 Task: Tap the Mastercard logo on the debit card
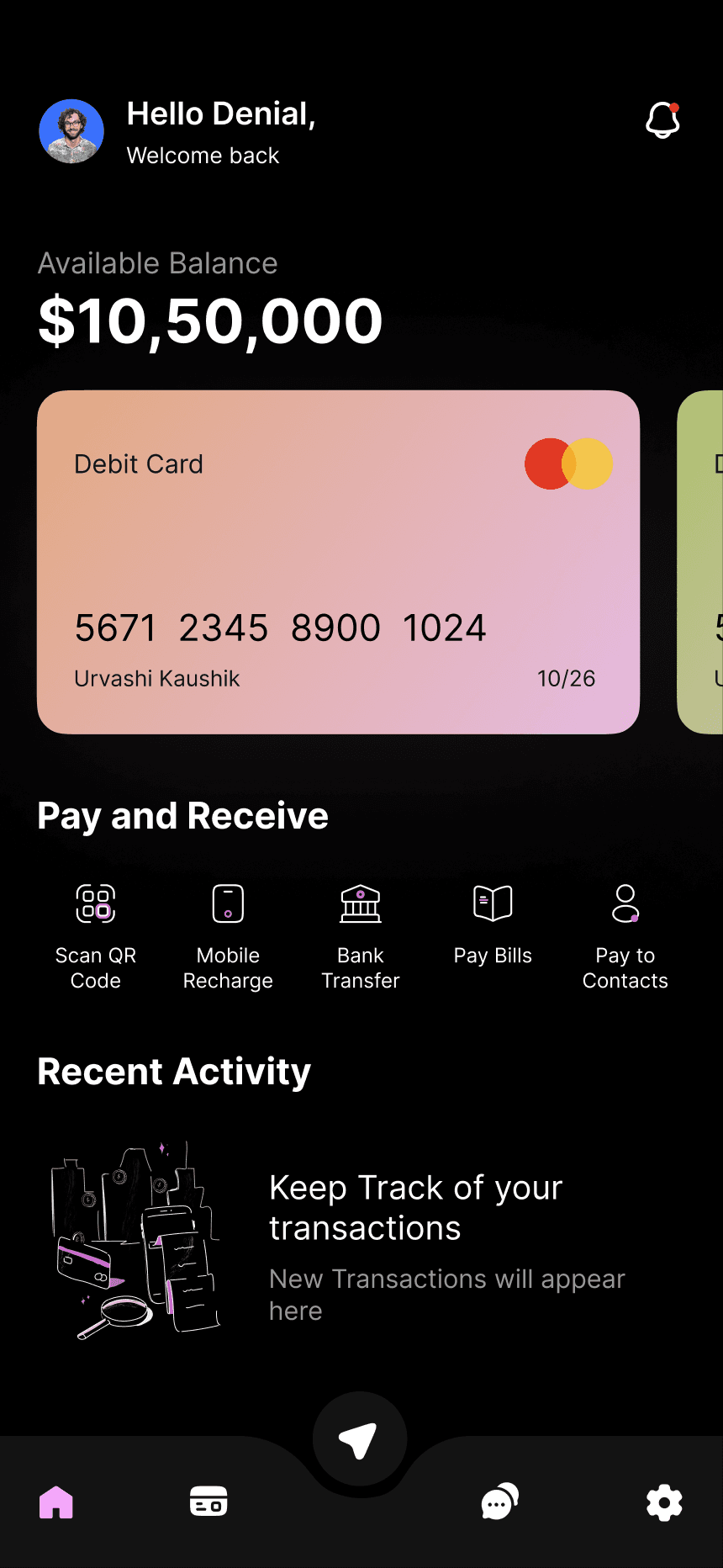(568, 464)
